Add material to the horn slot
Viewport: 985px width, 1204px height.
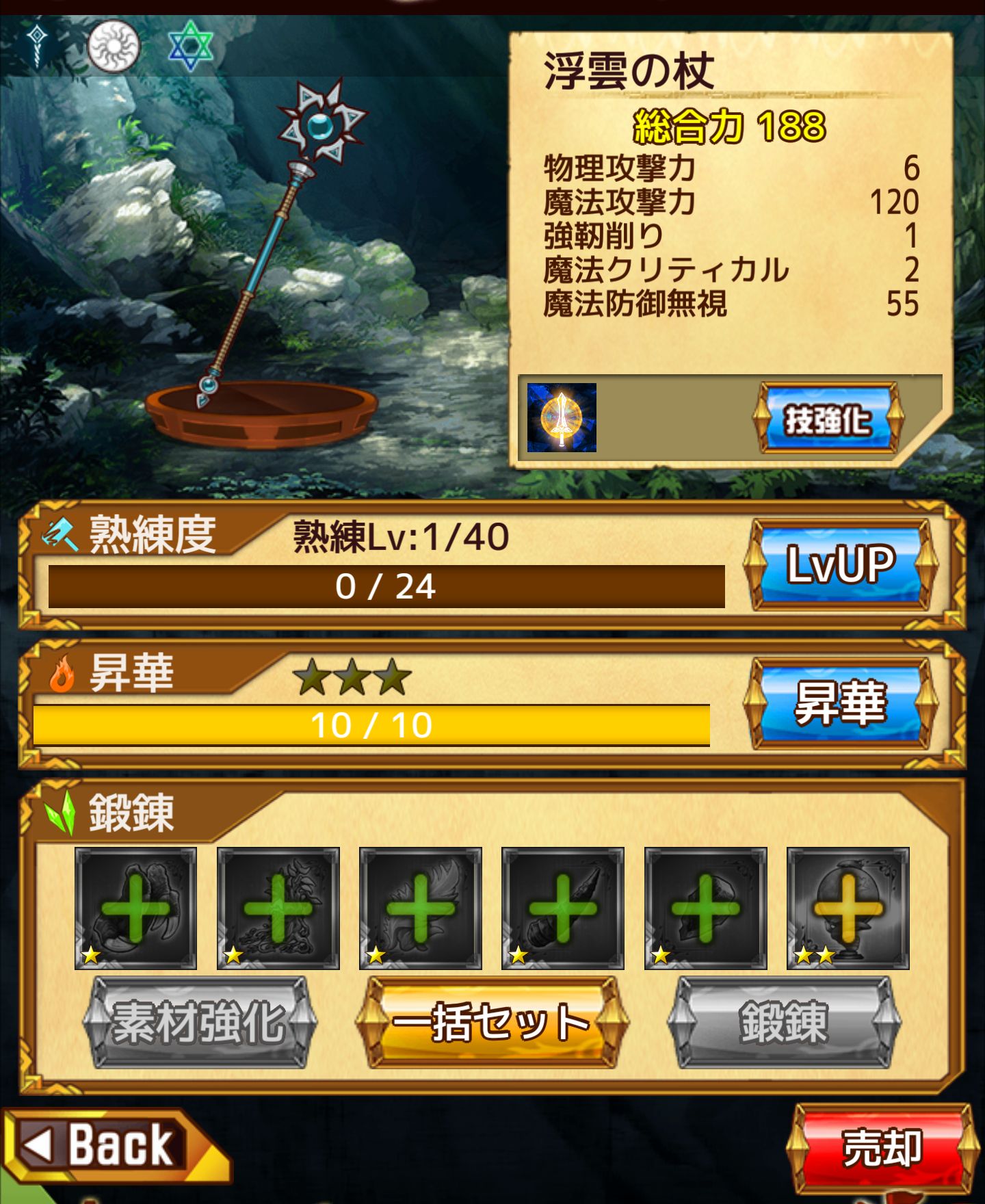[x=562, y=908]
